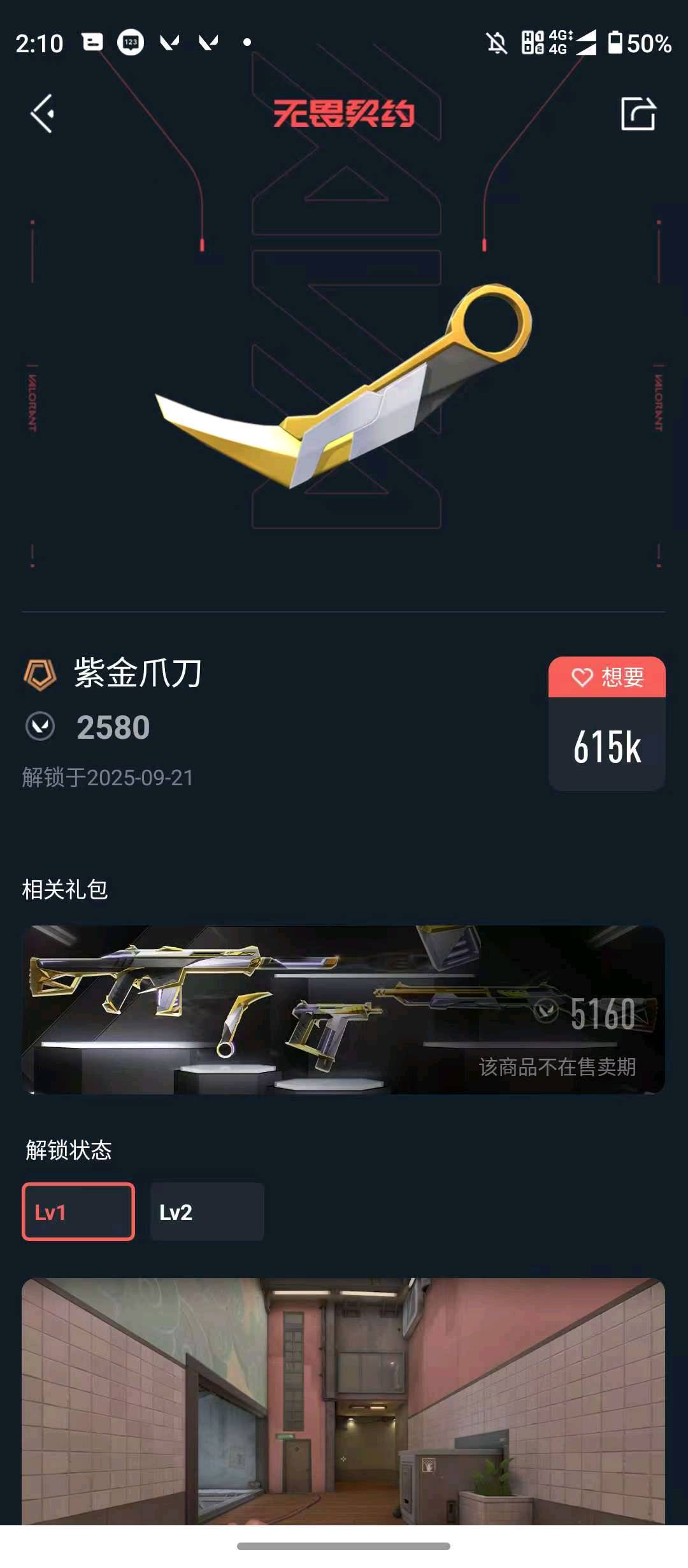Switch to the Lv2 unlock level
Image resolution: width=688 pixels, height=1568 pixels.
coord(207,1212)
